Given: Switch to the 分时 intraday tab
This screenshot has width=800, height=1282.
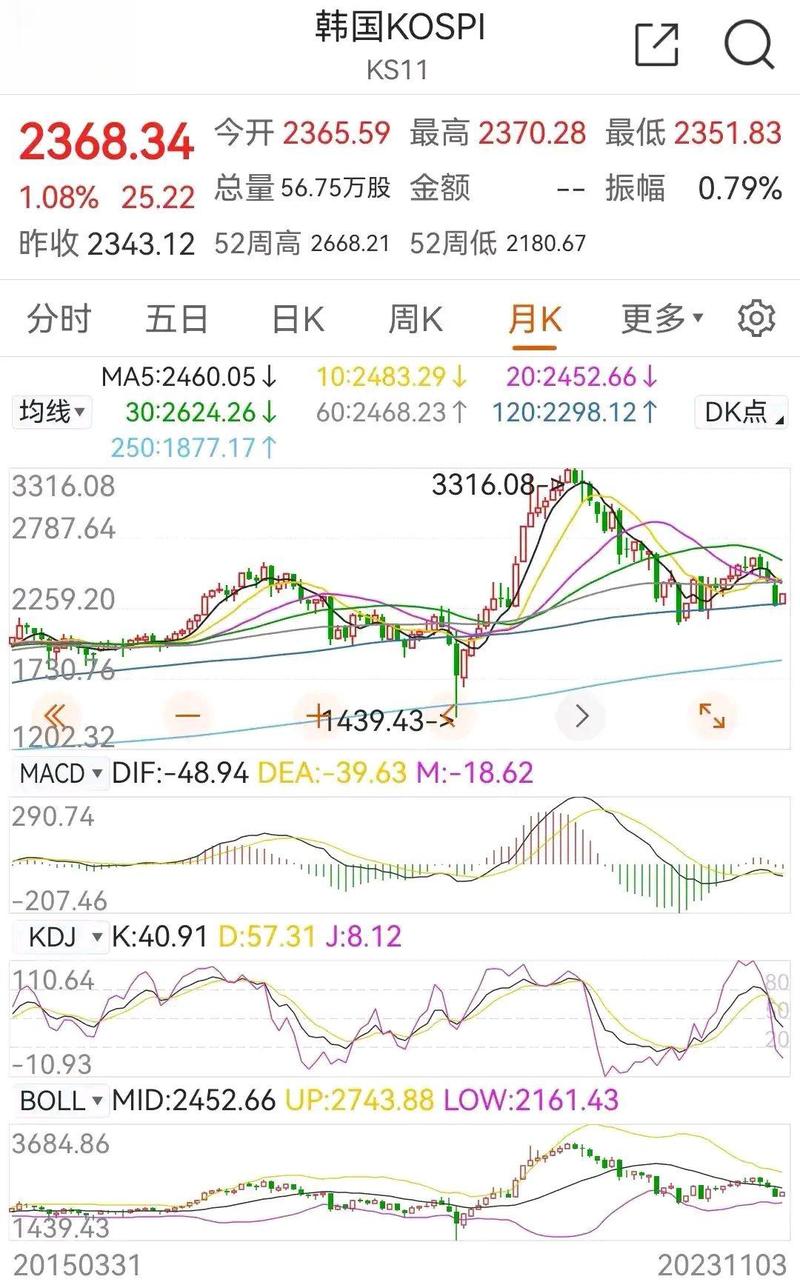Looking at the screenshot, I should pyautogui.click(x=57, y=318).
